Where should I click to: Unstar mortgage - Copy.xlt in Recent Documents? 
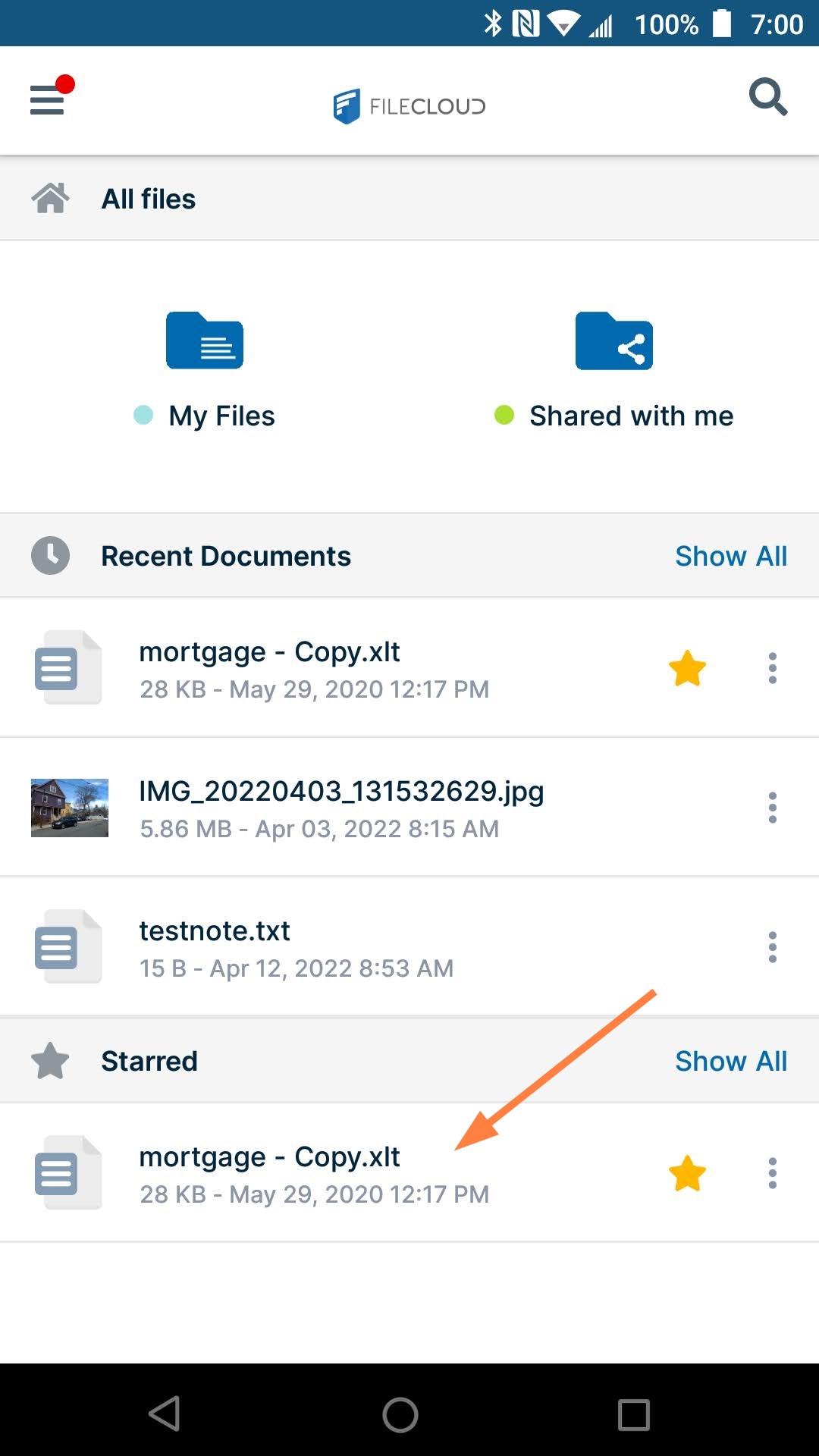tap(687, 669)
